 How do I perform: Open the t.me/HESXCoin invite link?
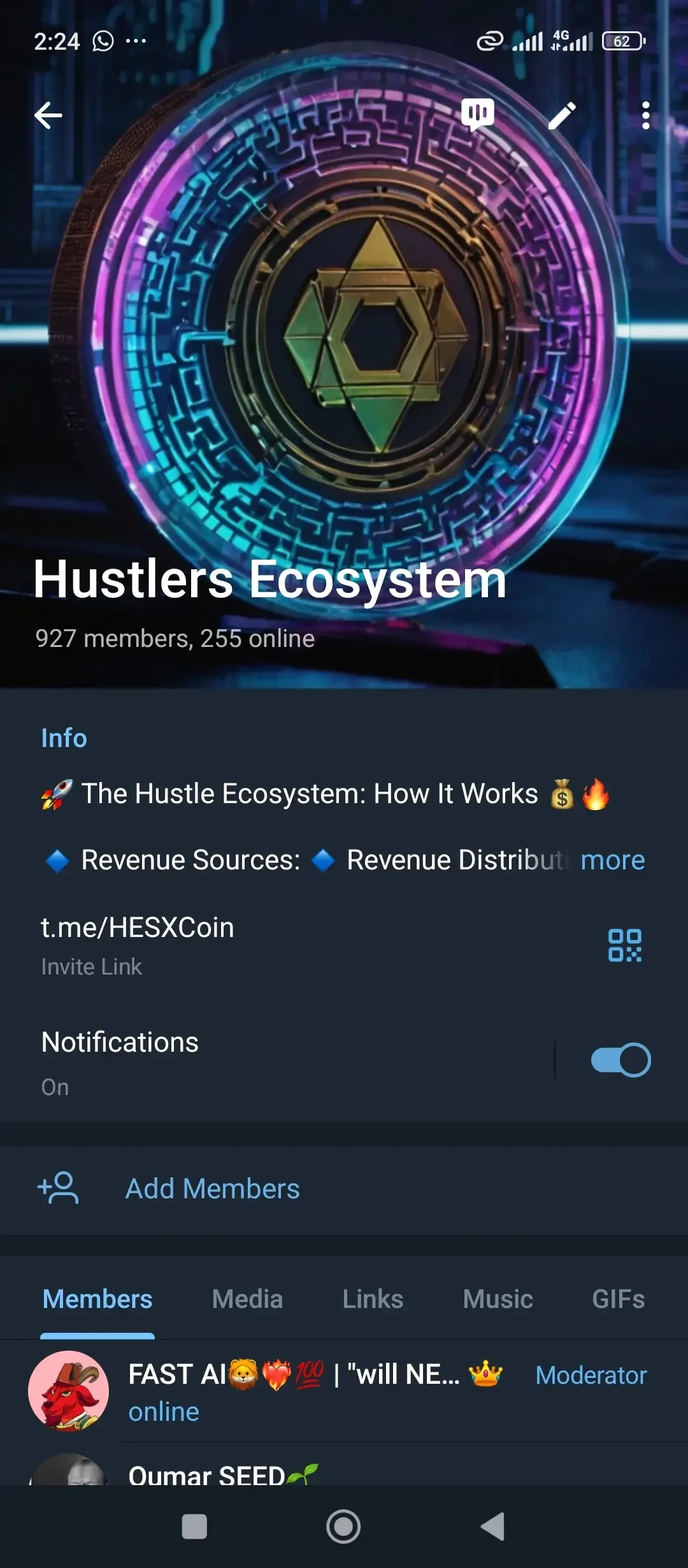tap(138, 927)
